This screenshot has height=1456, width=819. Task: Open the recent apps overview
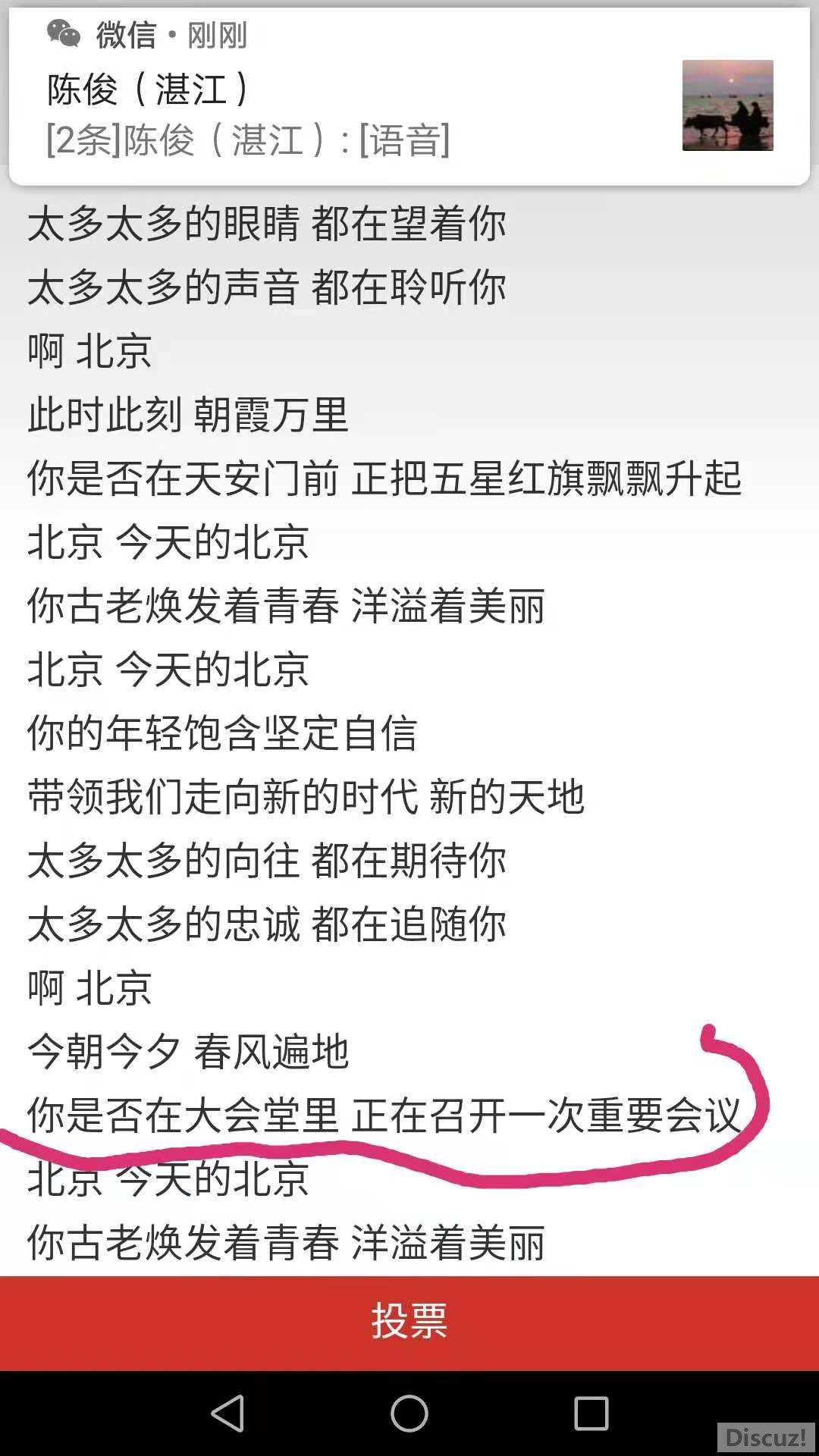(x=591, y=1414)
